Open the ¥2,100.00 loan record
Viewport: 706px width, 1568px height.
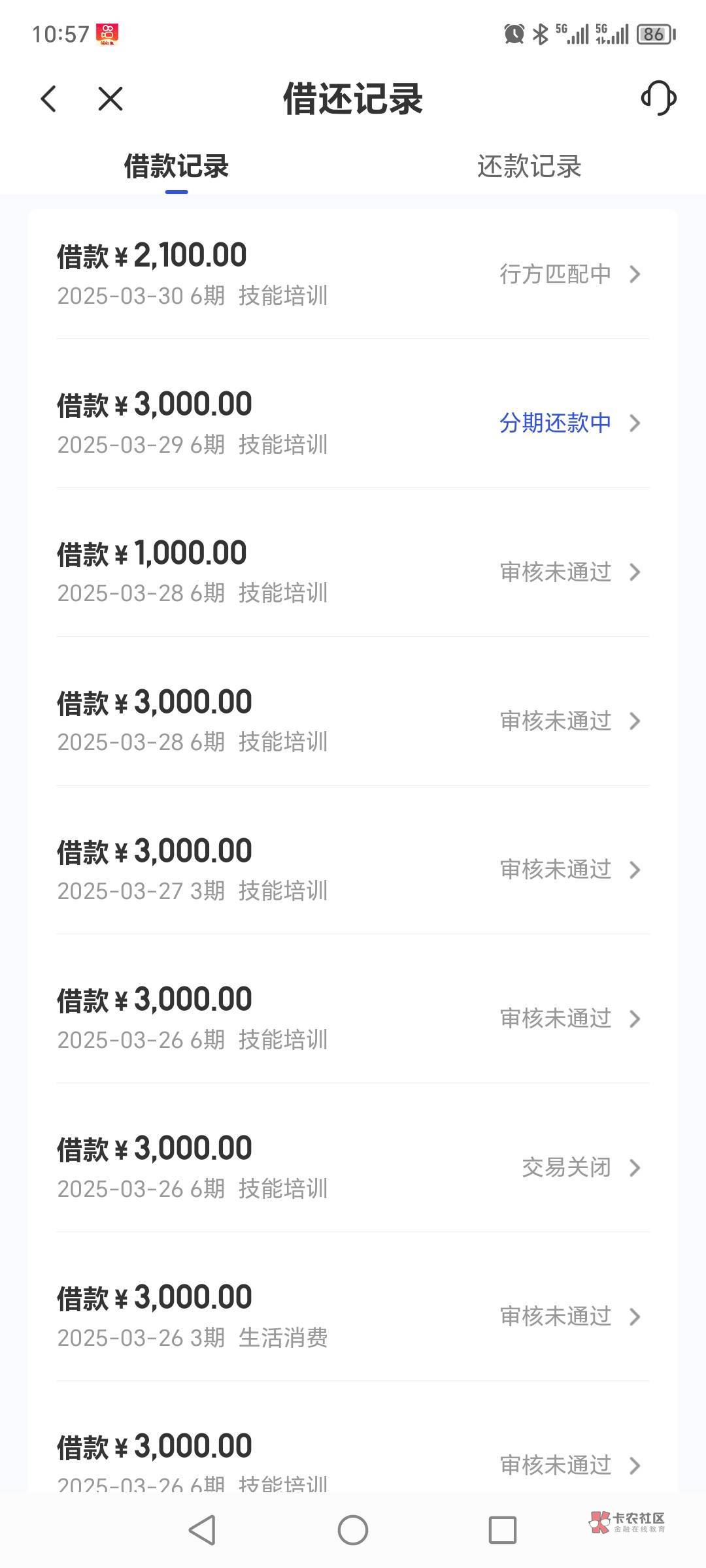point(353,273)
